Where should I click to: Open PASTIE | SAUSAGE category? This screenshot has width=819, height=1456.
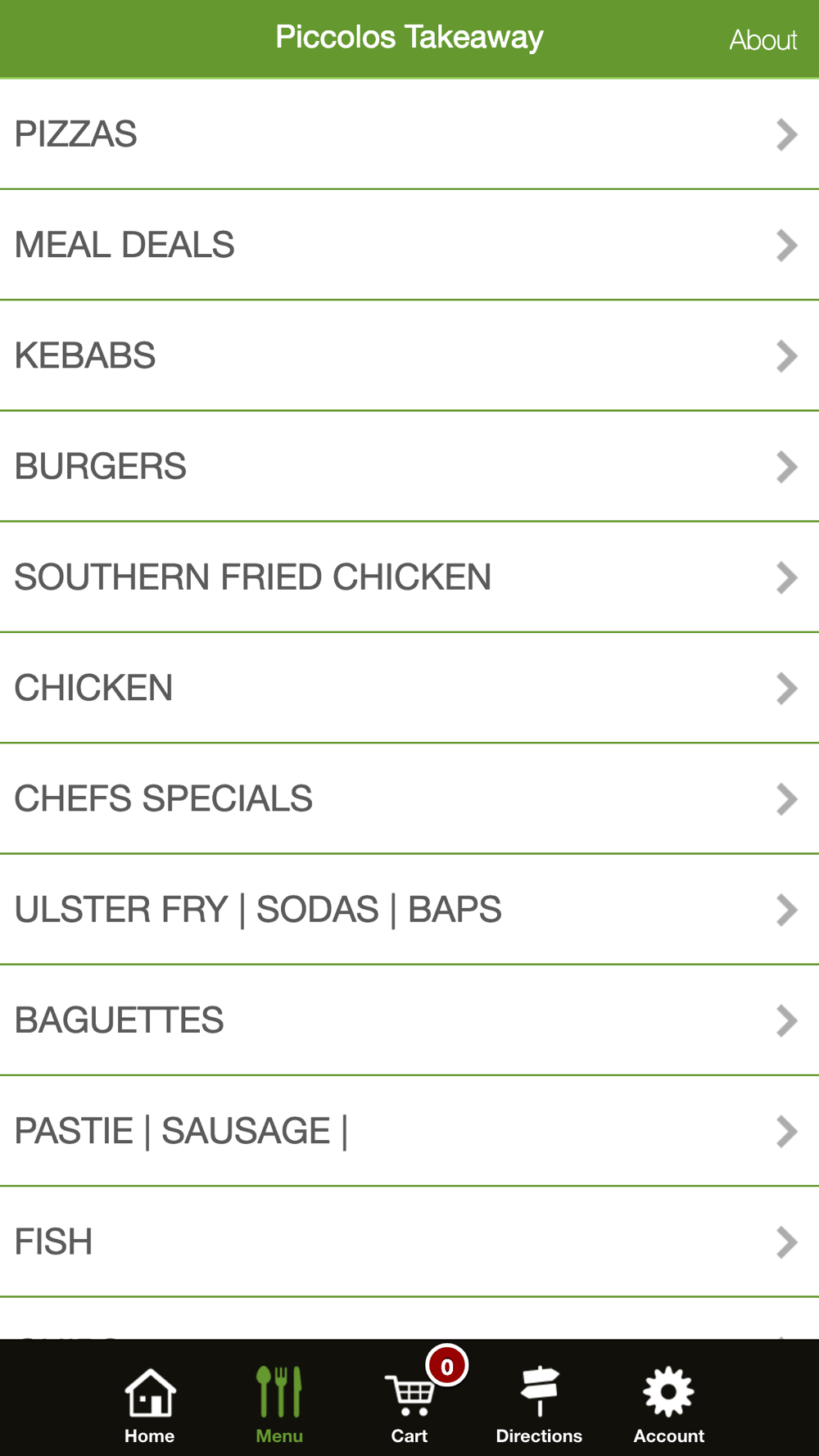tap(409, 1131)
